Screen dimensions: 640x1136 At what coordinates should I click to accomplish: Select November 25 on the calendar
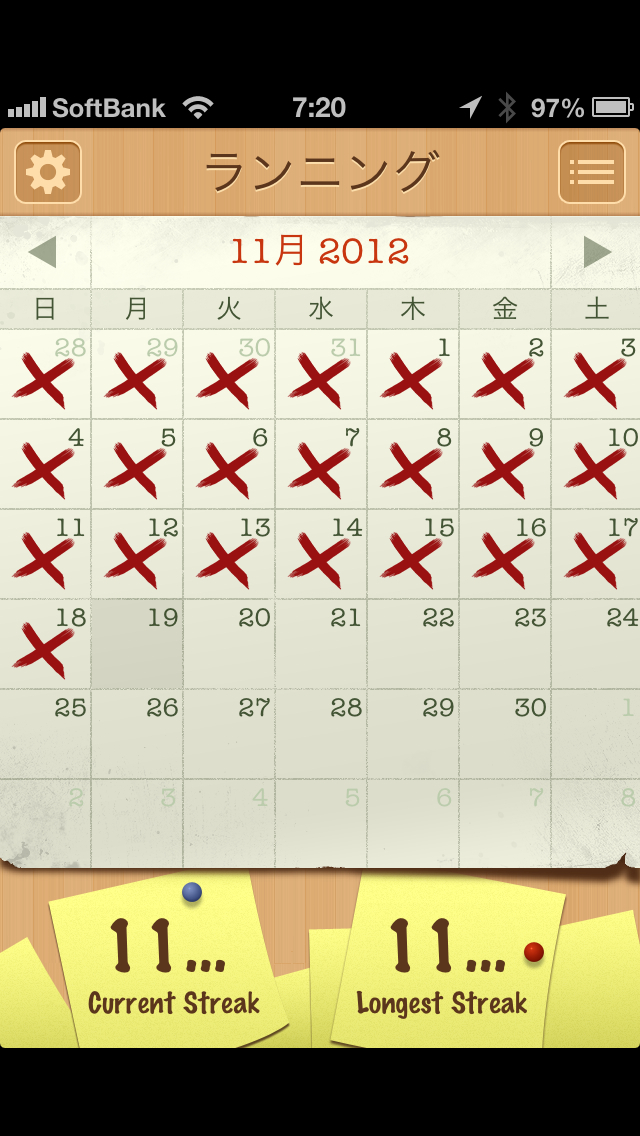tap(45, 735)
